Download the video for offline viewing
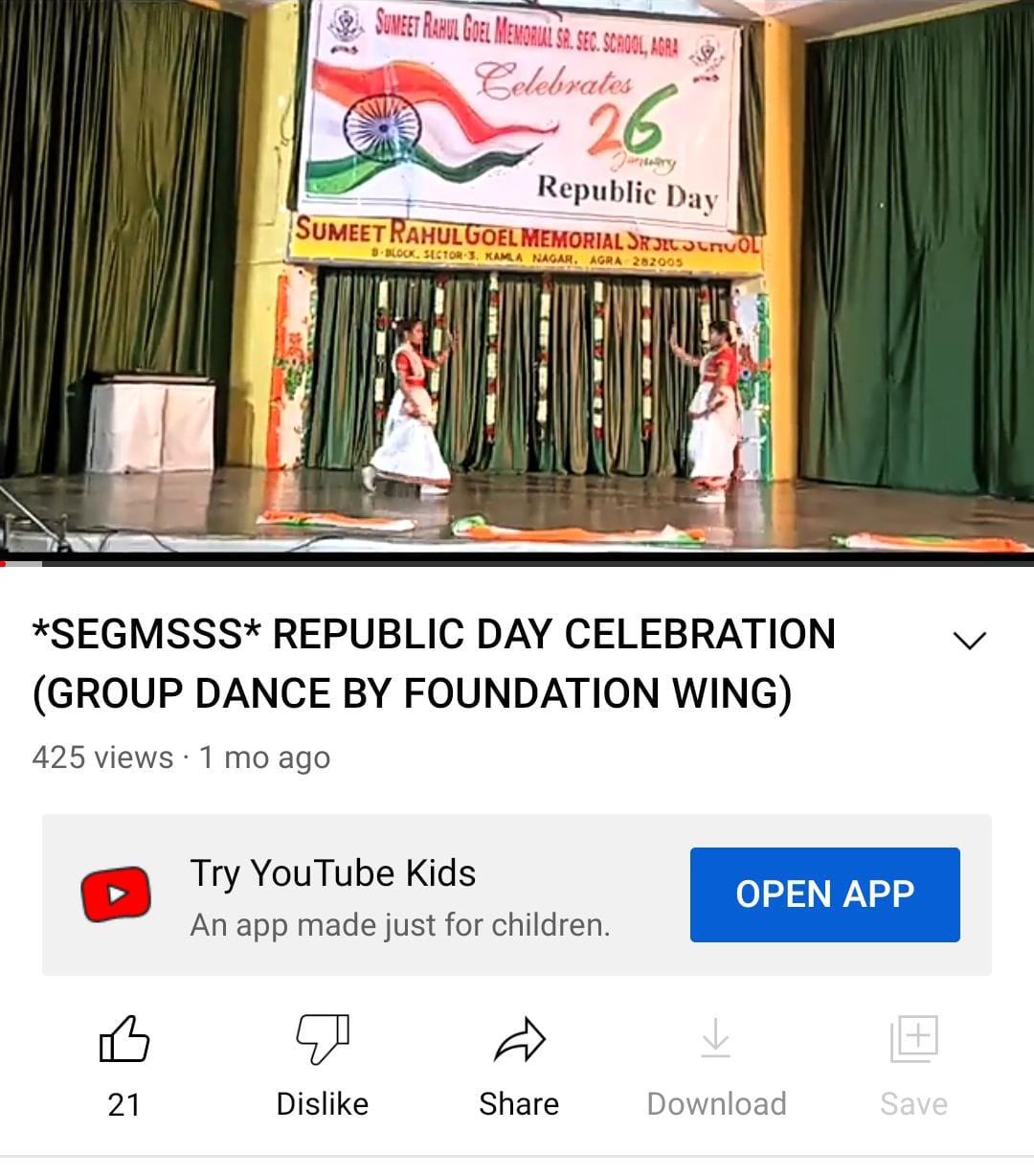 coord(716,1041)
